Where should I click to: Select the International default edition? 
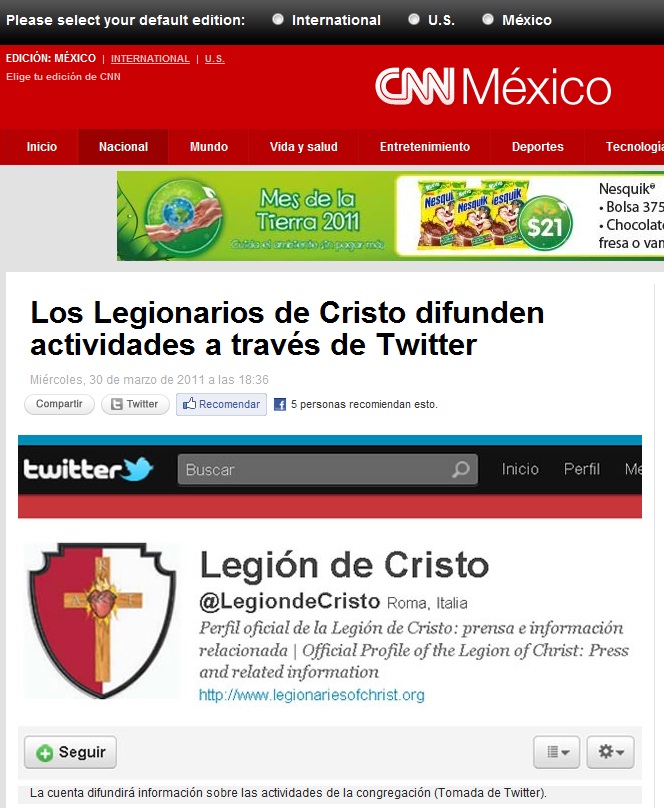279,20
